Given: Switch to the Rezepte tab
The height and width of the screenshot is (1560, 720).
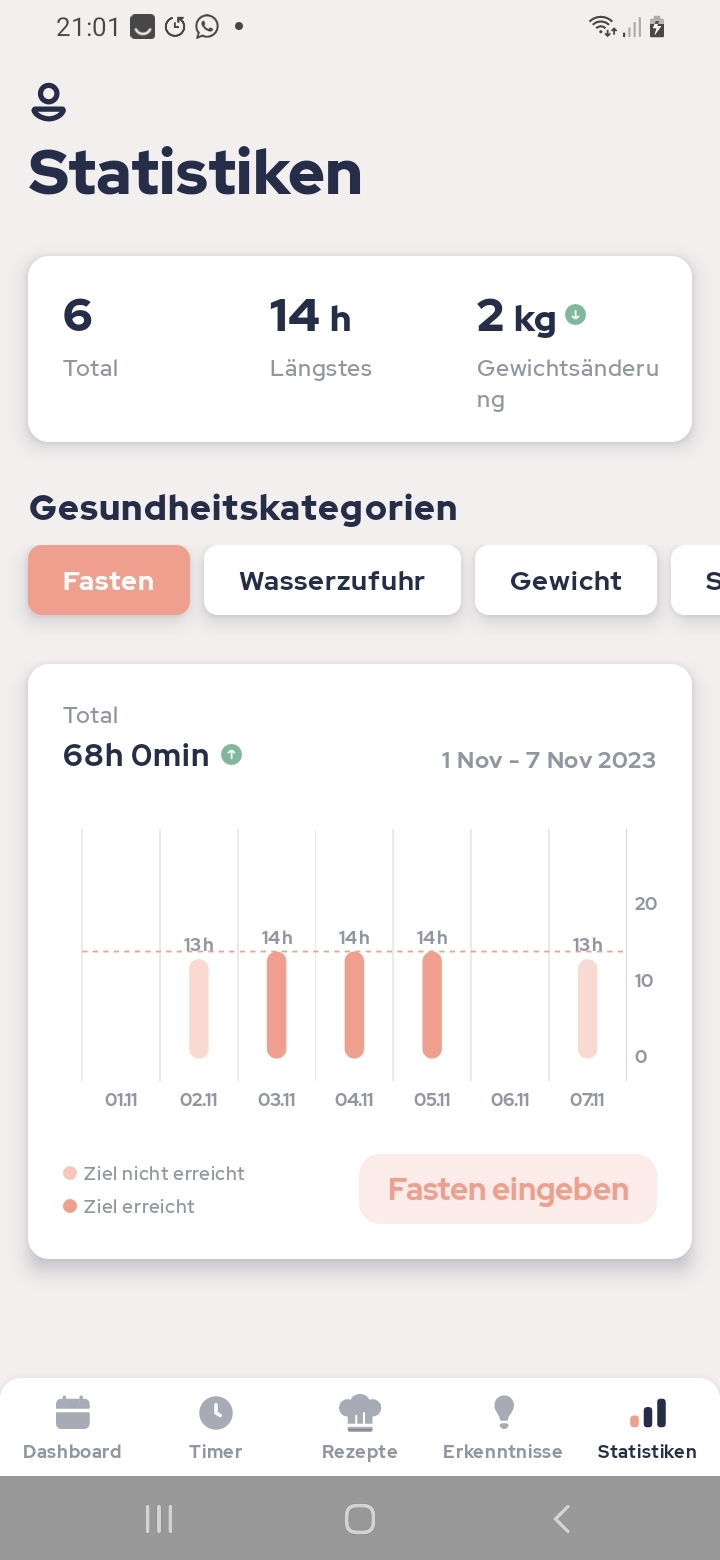Looking at the screenshot, I should [360, 1428].
